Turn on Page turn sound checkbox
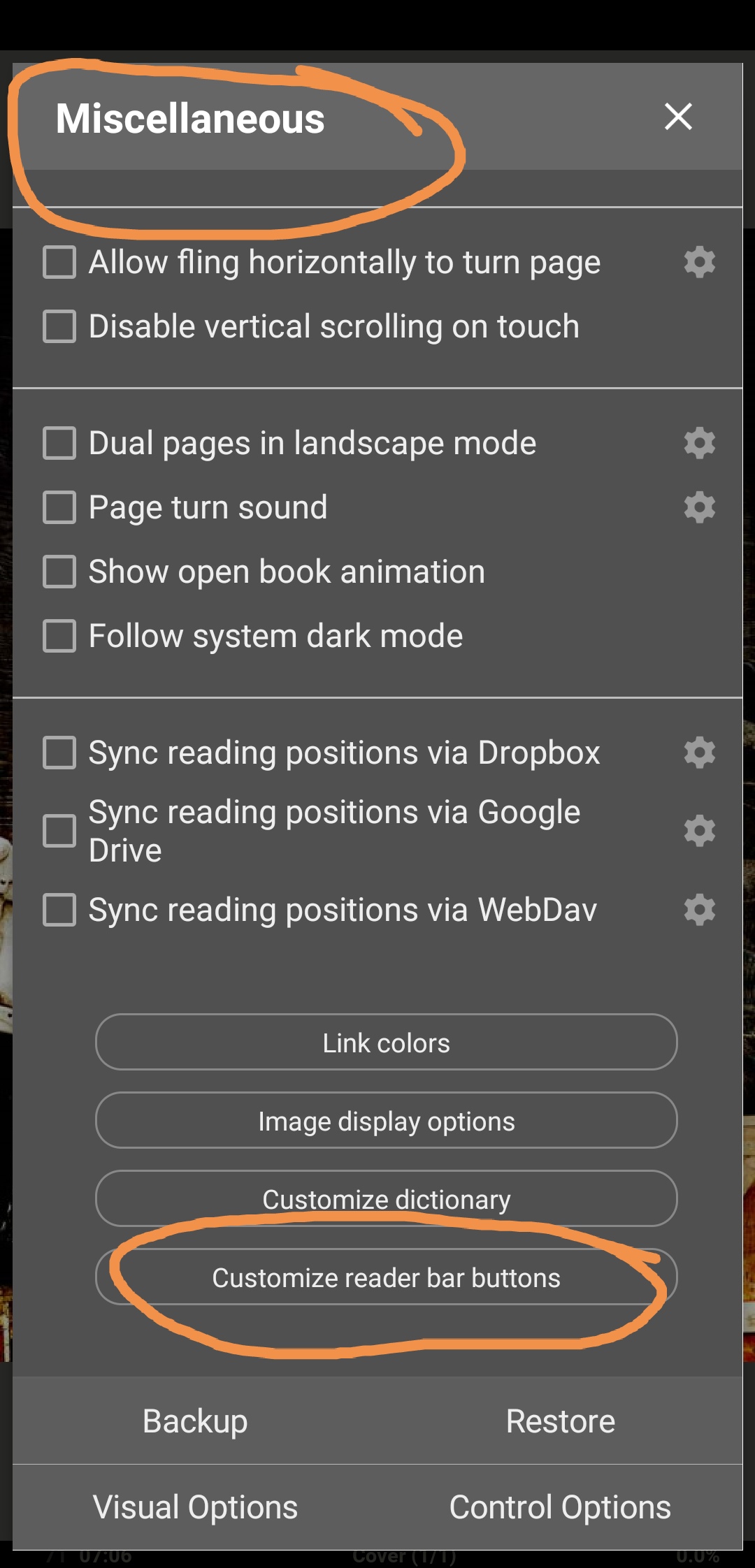Image resolution: width=755 pixels, height=1568 pixels. [59, 508]
